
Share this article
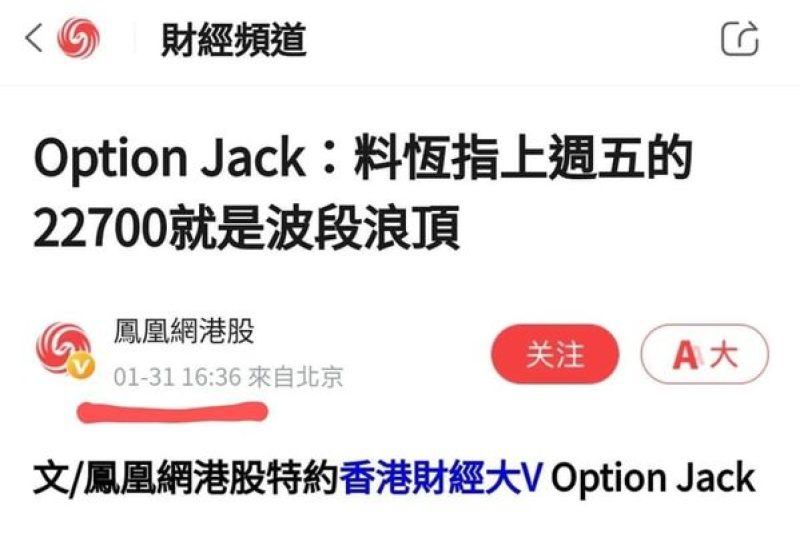coord(740,39)
